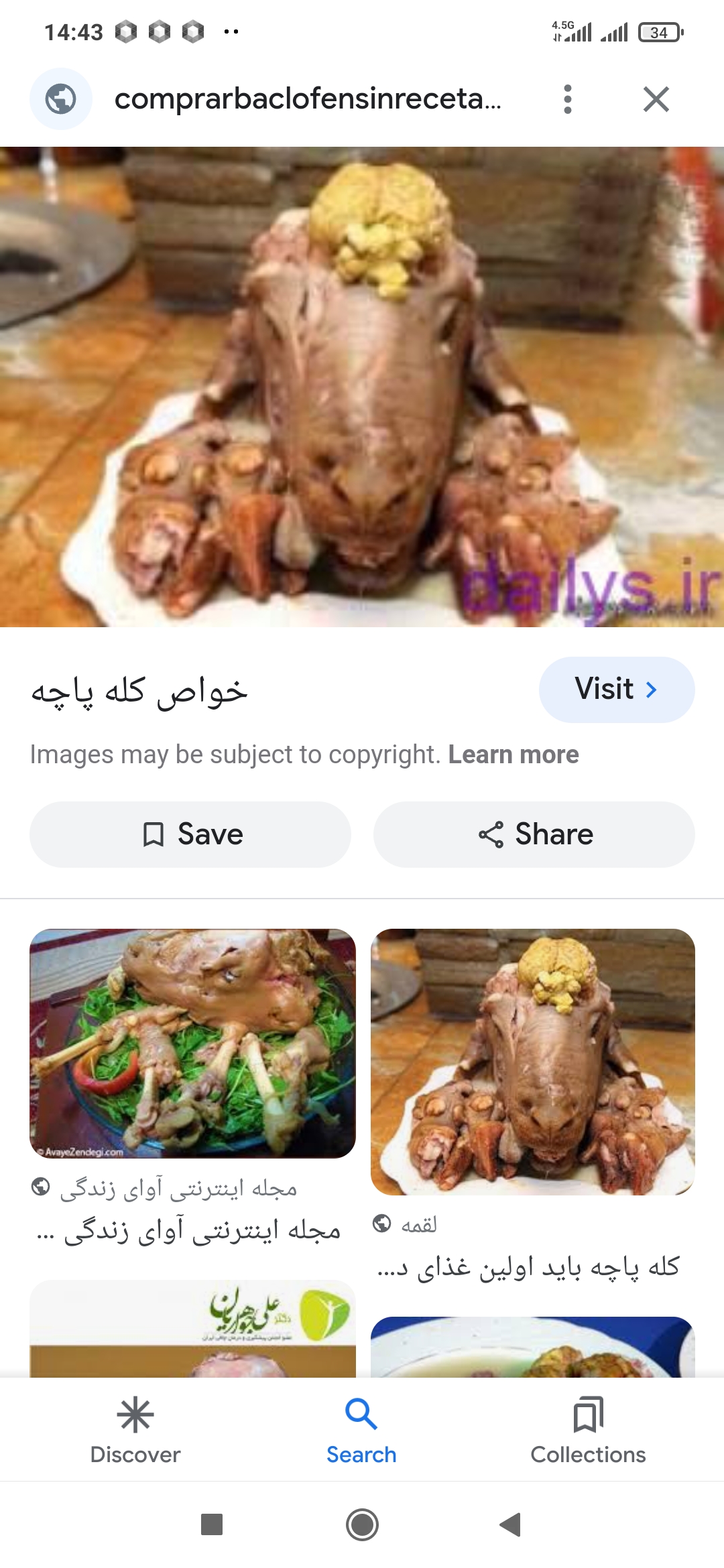Open the مجله اینترنتی آوای زندگی image result
This screenshot has width=724, height=1568.
(192, 1043)
